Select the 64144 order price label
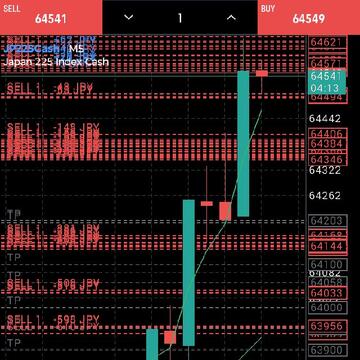 [x=328, y=247]
